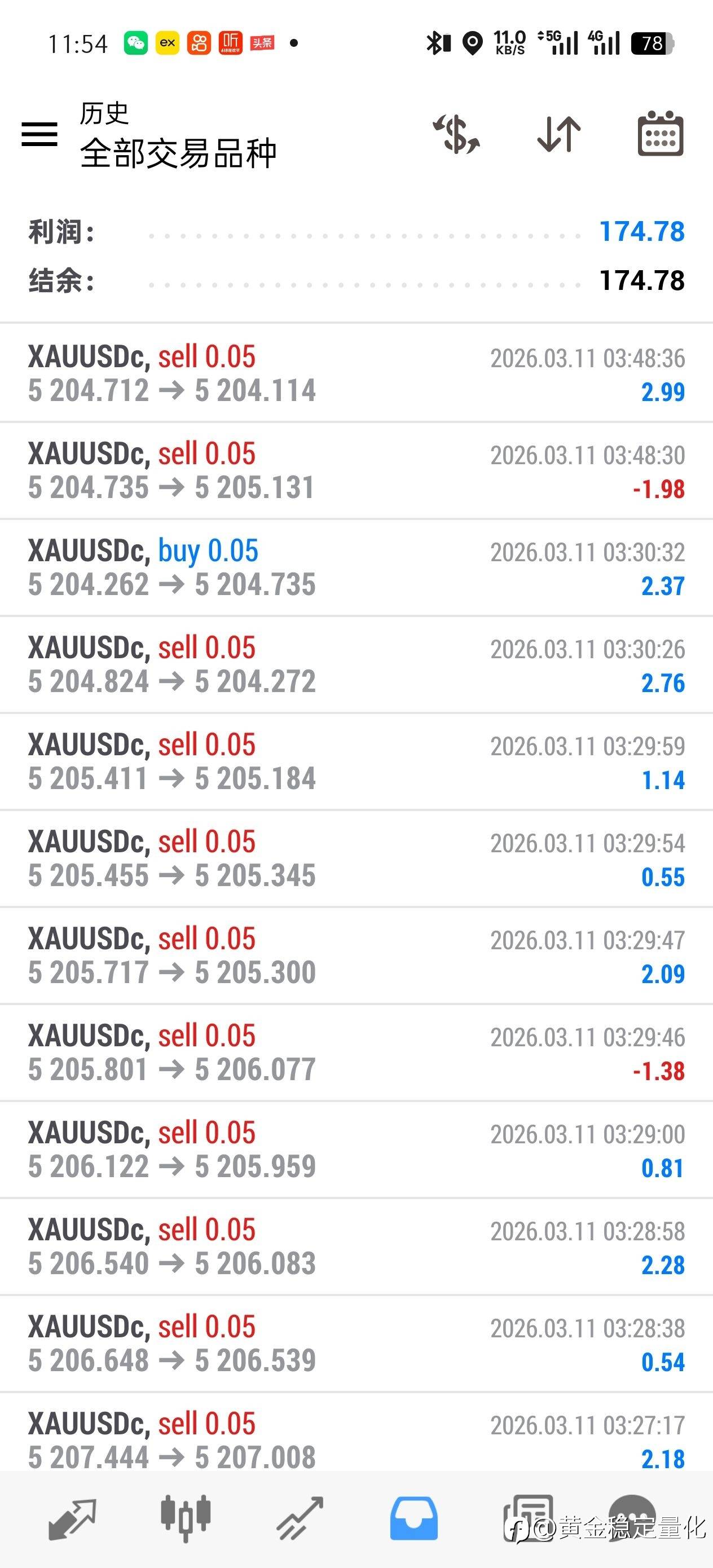Open the trade with 1.14 profit

click(x=356, y=761)
